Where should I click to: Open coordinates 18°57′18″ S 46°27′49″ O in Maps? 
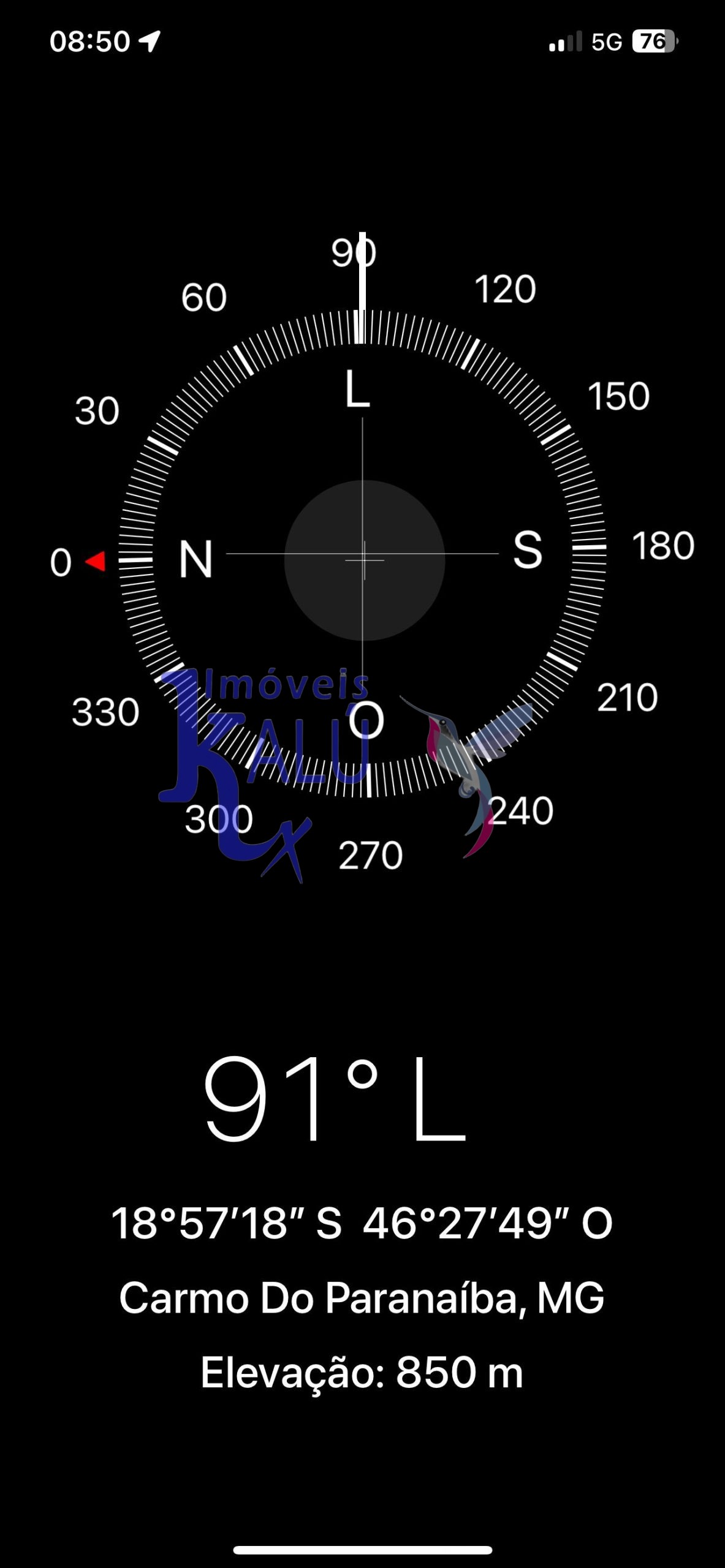click(x=362, y=1224)
